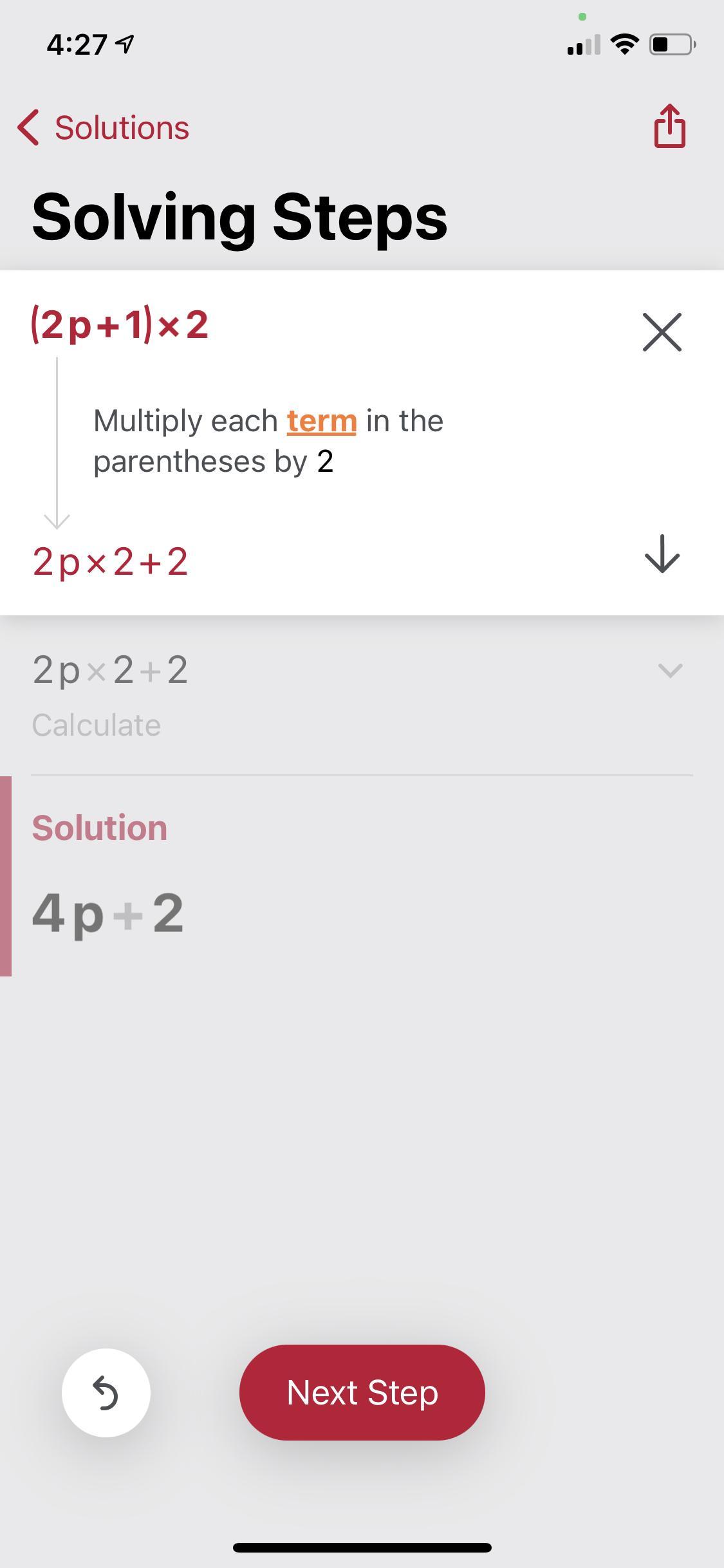Image resolution: width=724 pixels, height=1568 pixels.
Task: Close the expanded step explanation
Action: point(662,332)
